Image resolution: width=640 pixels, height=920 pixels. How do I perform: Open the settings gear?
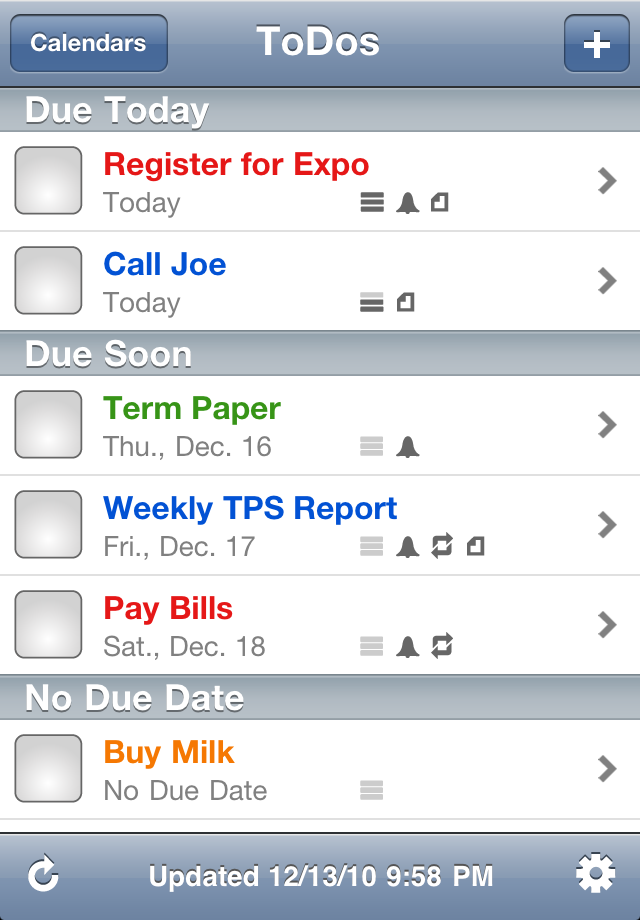pyautogui.click(x=595, y=875)
